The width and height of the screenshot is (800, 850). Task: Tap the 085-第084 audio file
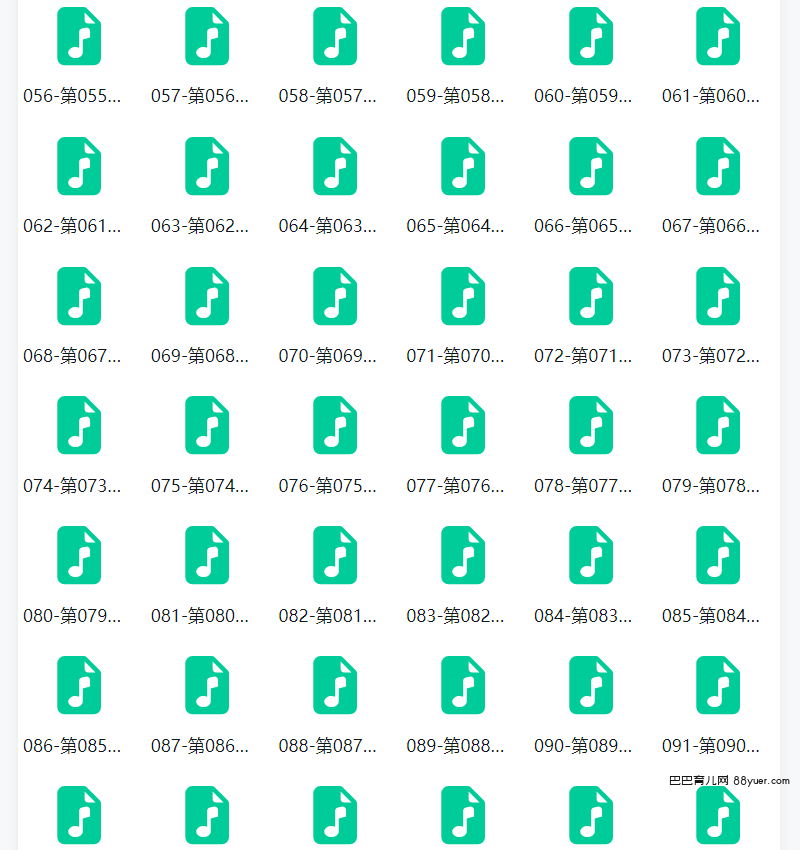click(x=718, y=556)
